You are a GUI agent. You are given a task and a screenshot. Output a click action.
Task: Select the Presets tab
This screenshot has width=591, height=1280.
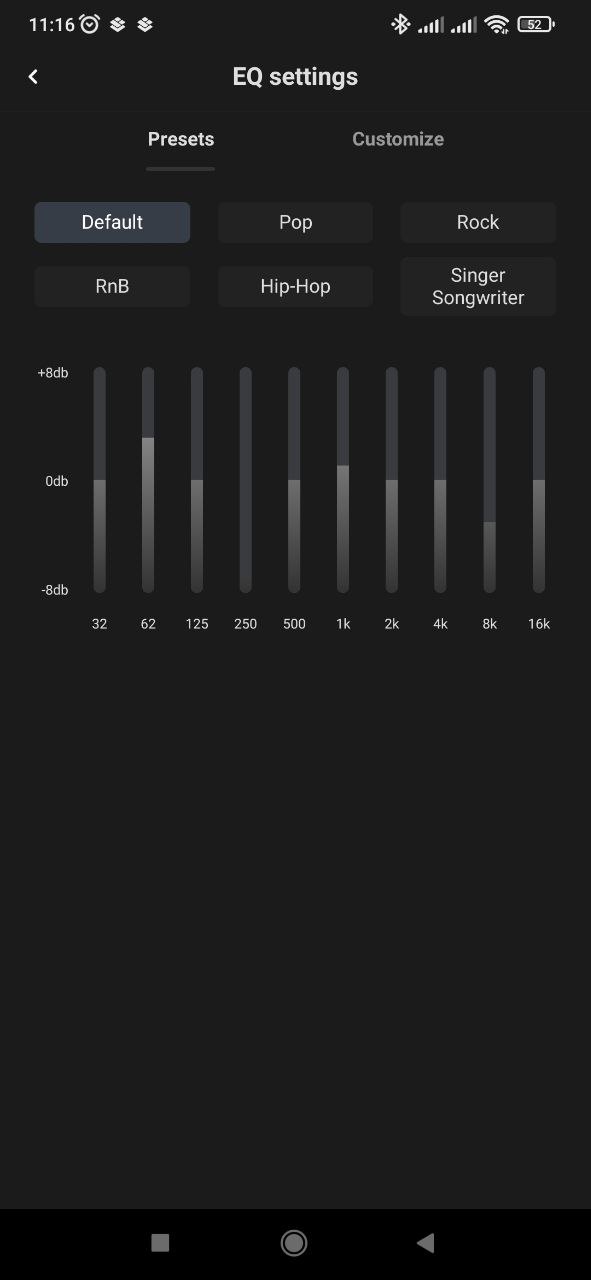[x=181, y=139]
